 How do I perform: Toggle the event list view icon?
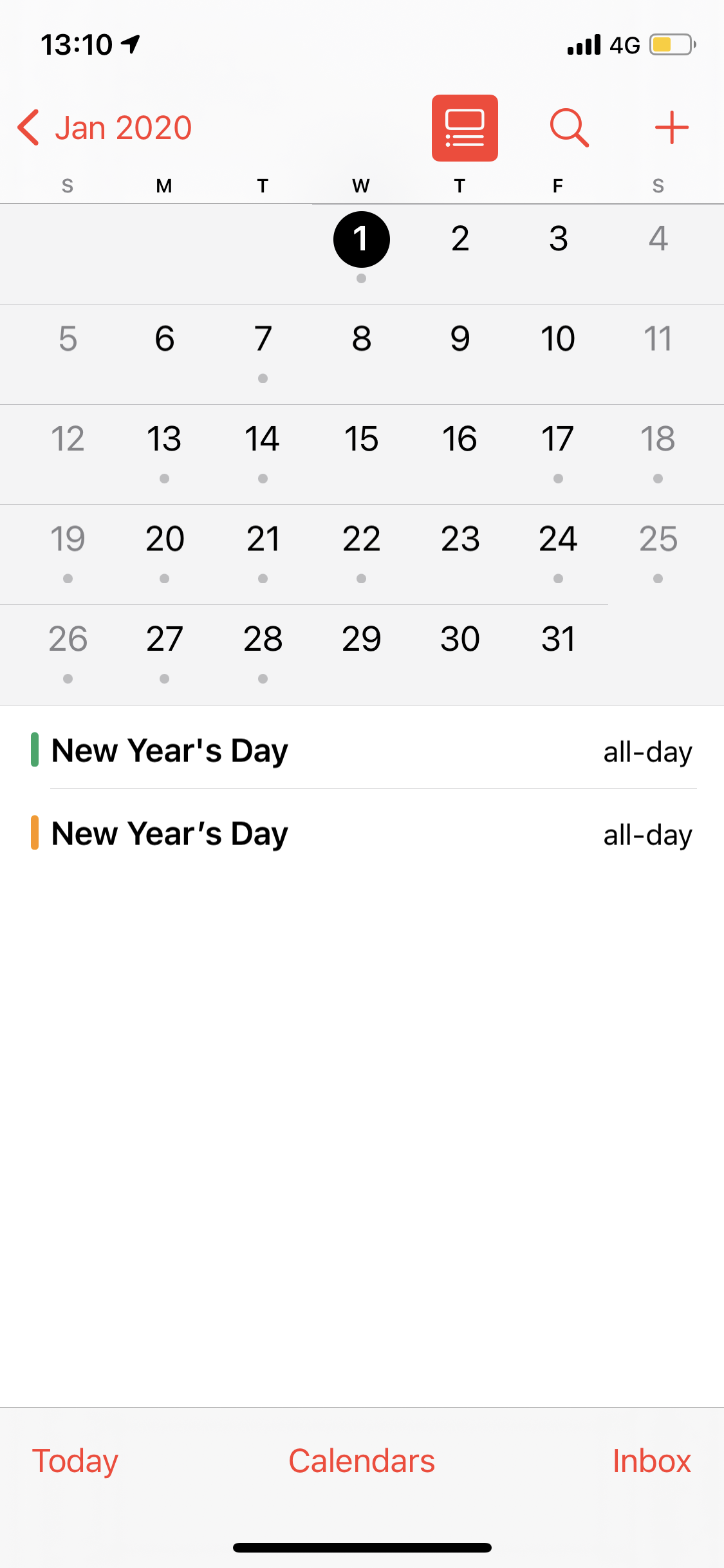pyautogui.click(x=465, y=127)
